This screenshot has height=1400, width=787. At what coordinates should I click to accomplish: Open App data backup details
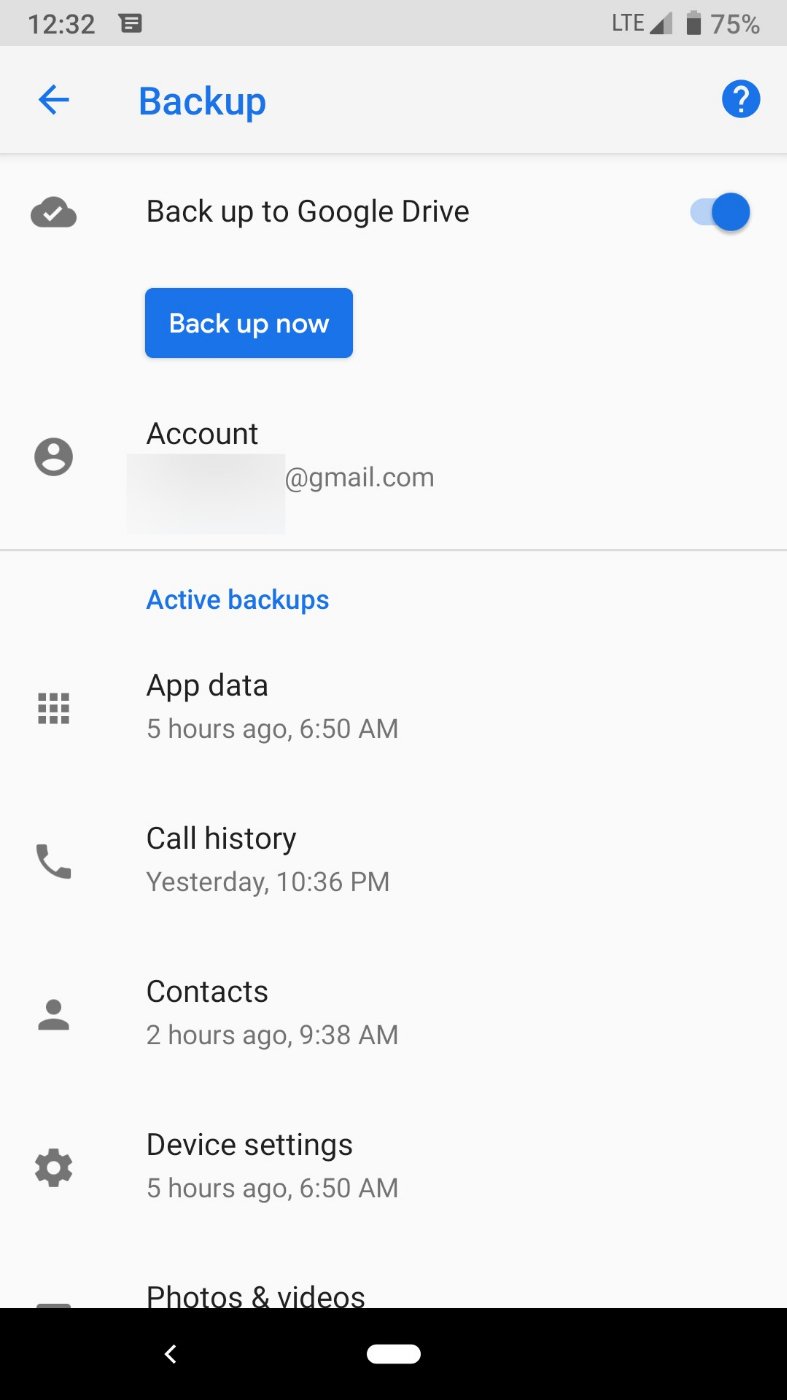[393, 707]
